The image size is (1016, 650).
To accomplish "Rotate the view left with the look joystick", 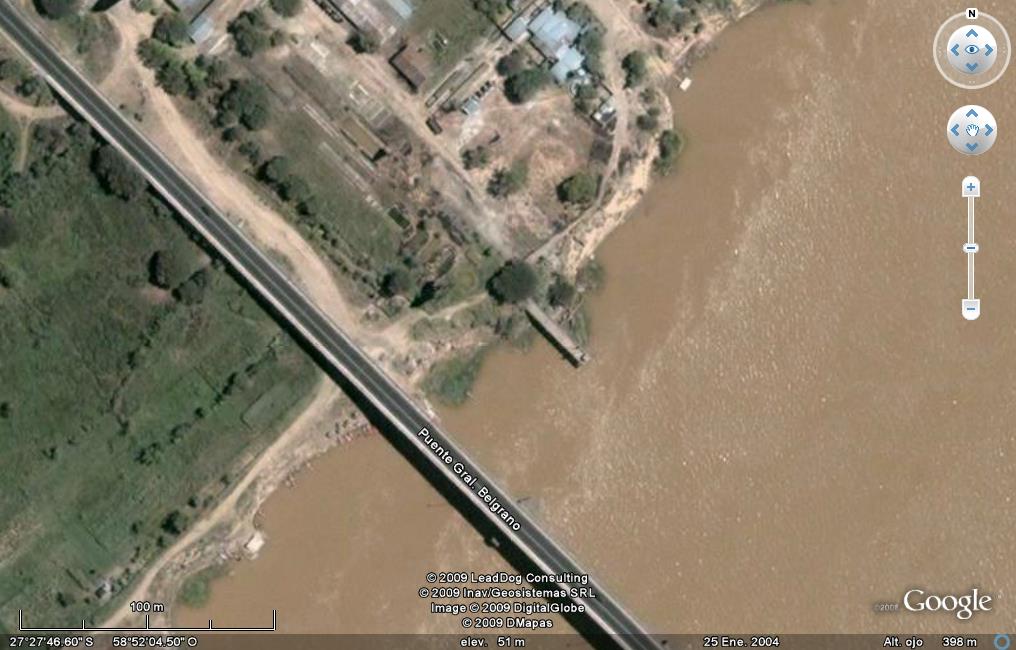I will tap(954, 50).
